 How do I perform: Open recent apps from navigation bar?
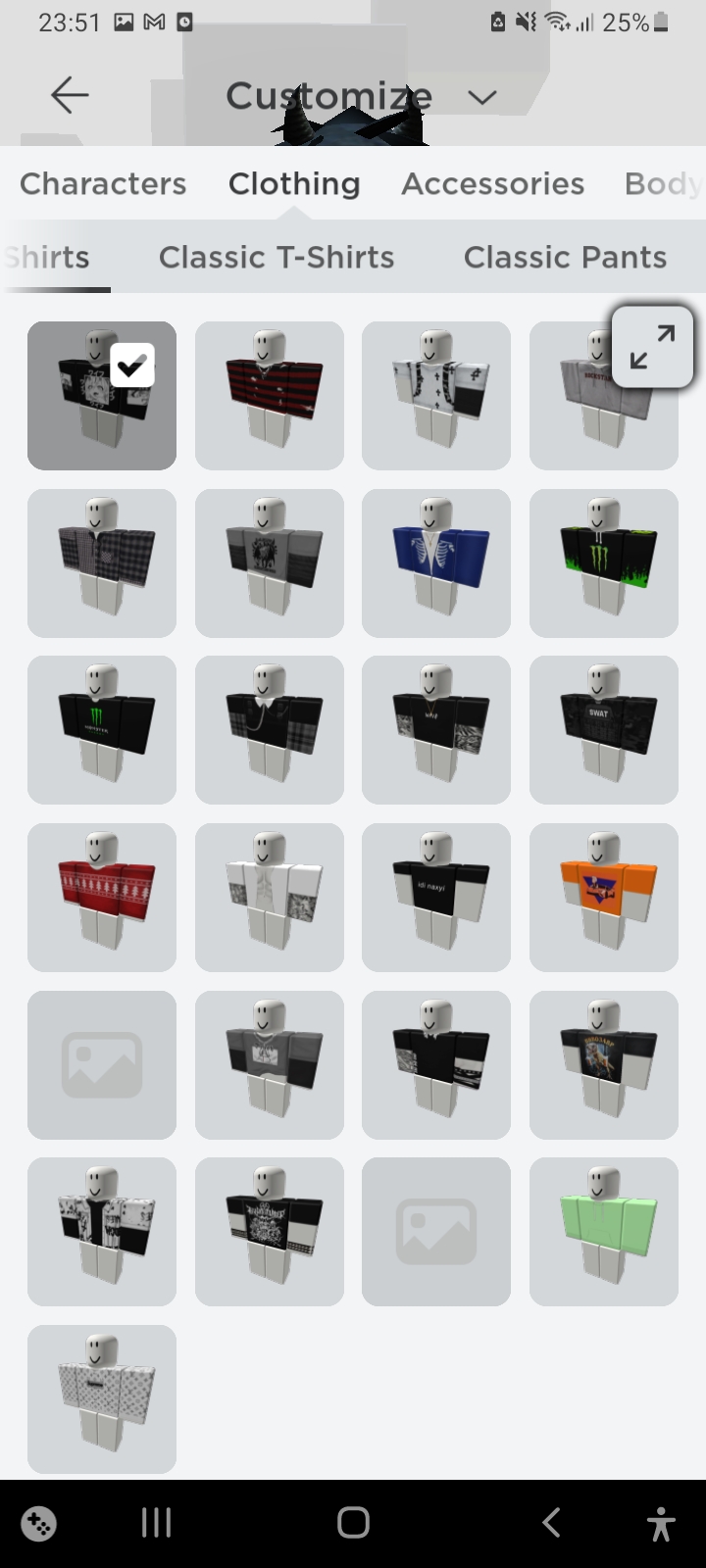(x=157, y=1523)
